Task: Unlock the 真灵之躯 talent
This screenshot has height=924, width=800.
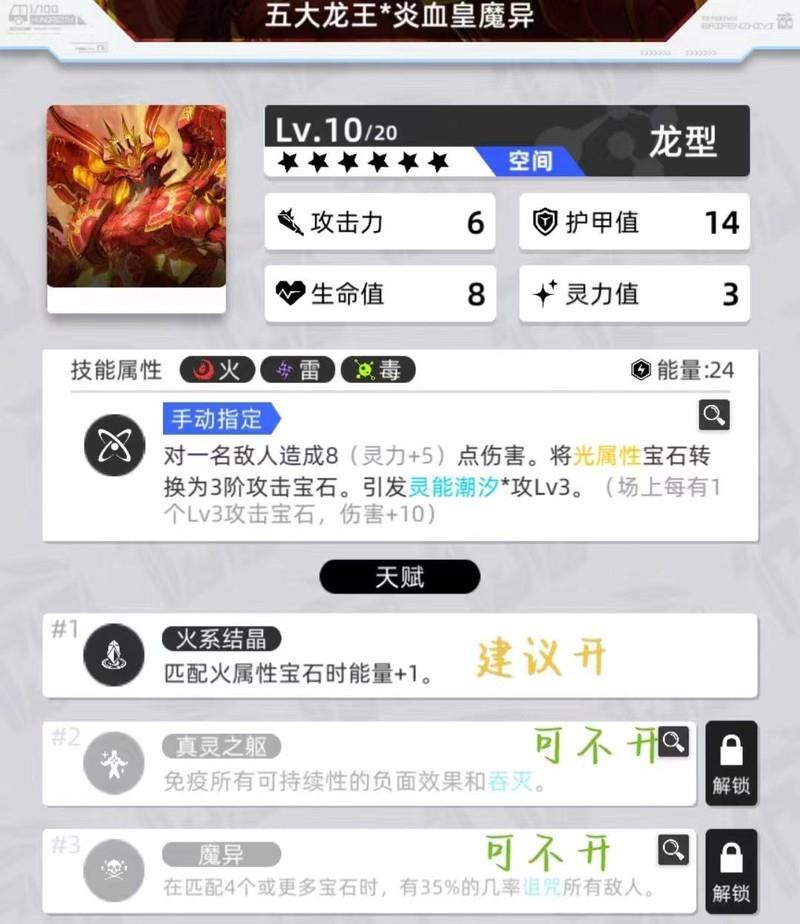Action: click(x=731, y=763)
